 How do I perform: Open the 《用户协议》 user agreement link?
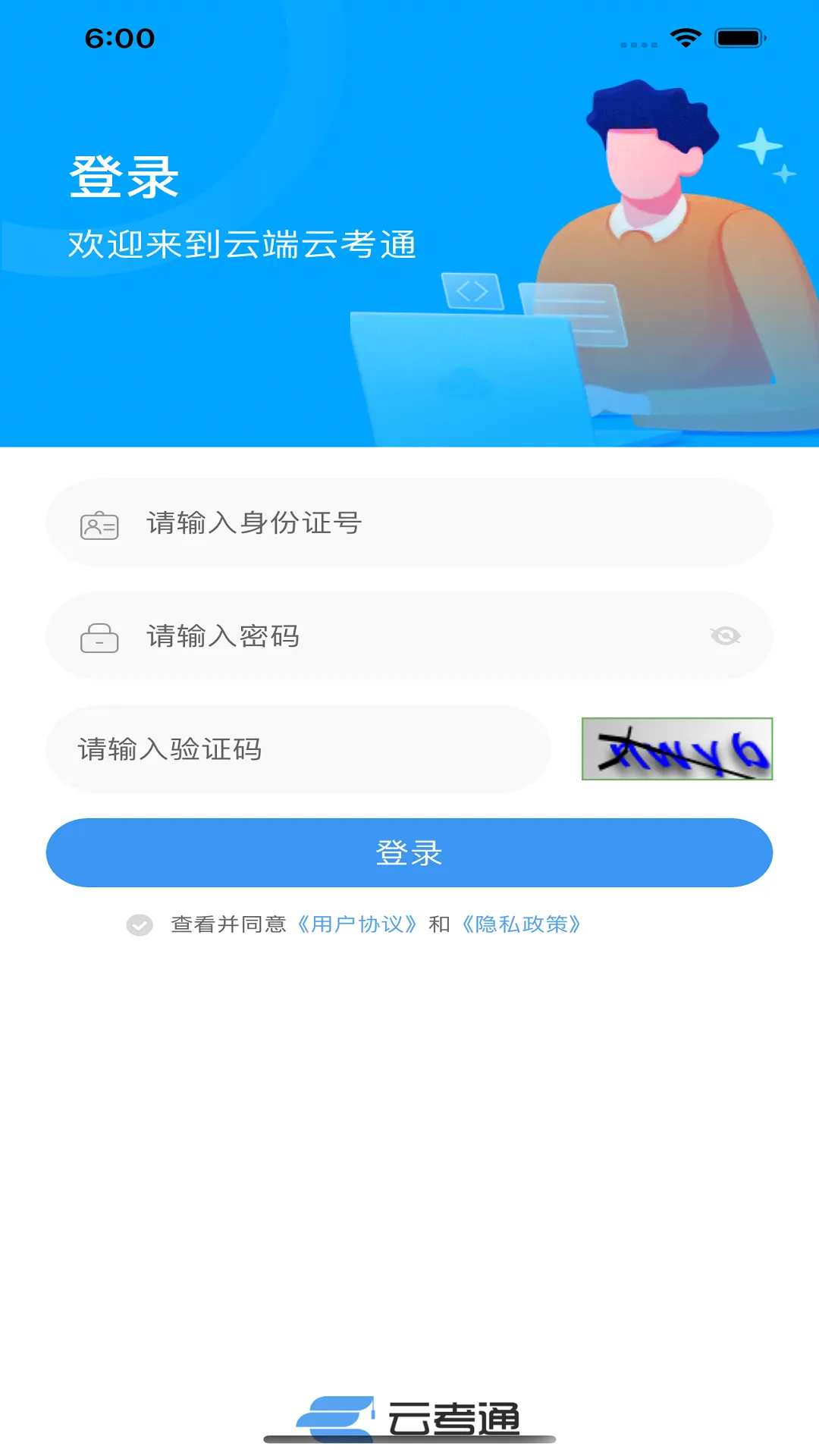356,924
